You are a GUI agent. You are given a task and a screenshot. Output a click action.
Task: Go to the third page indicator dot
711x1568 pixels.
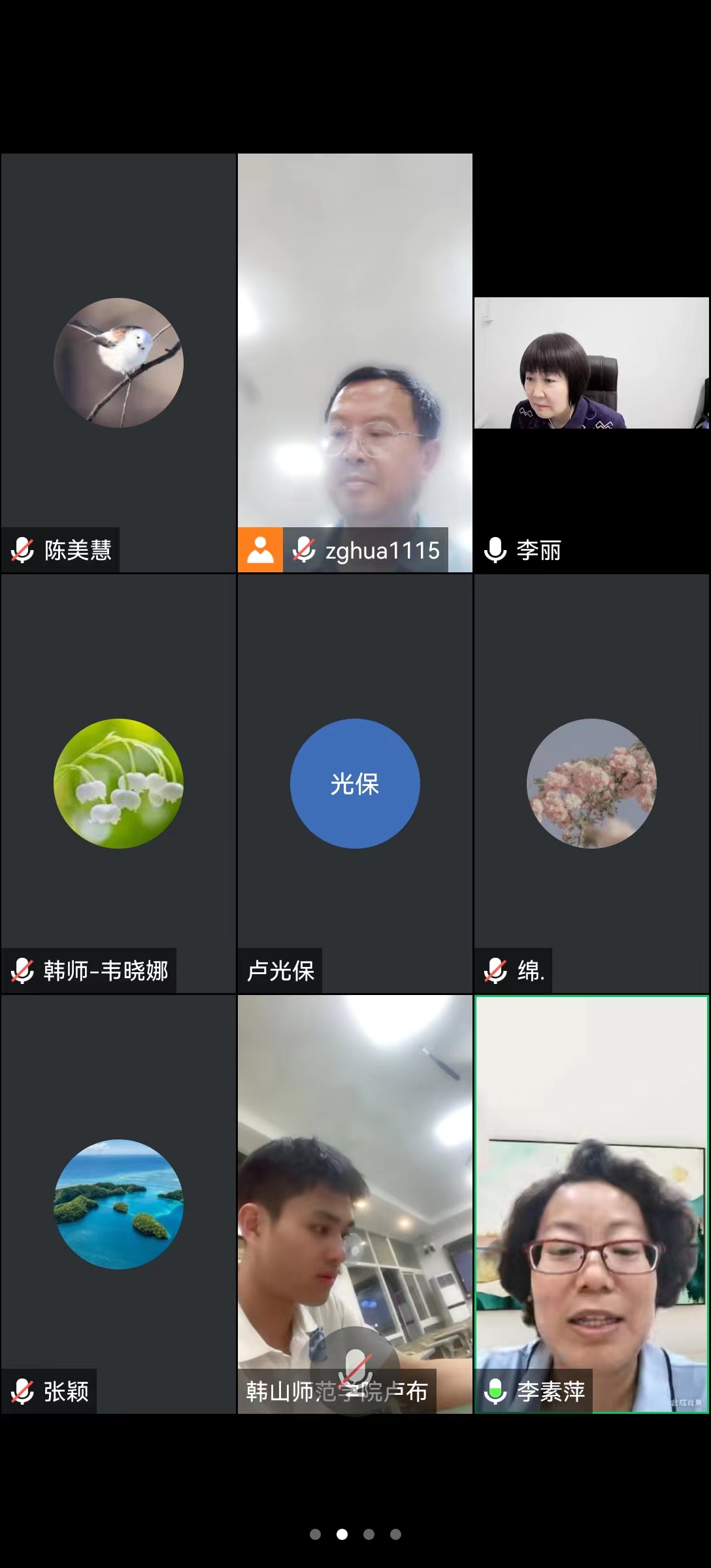[369, 1534]
